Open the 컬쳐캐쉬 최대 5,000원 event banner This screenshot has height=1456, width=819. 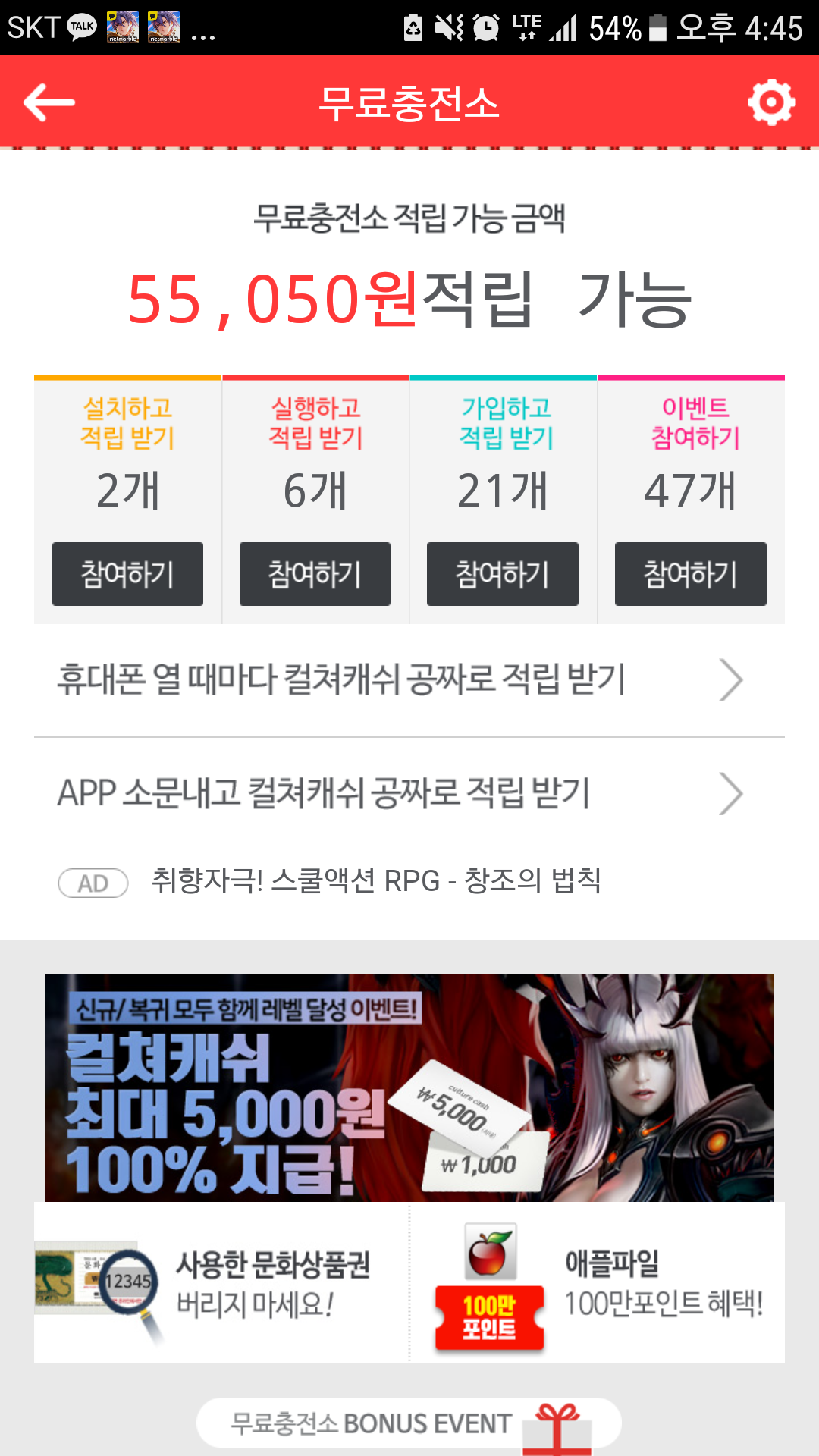click(409, 1087)
